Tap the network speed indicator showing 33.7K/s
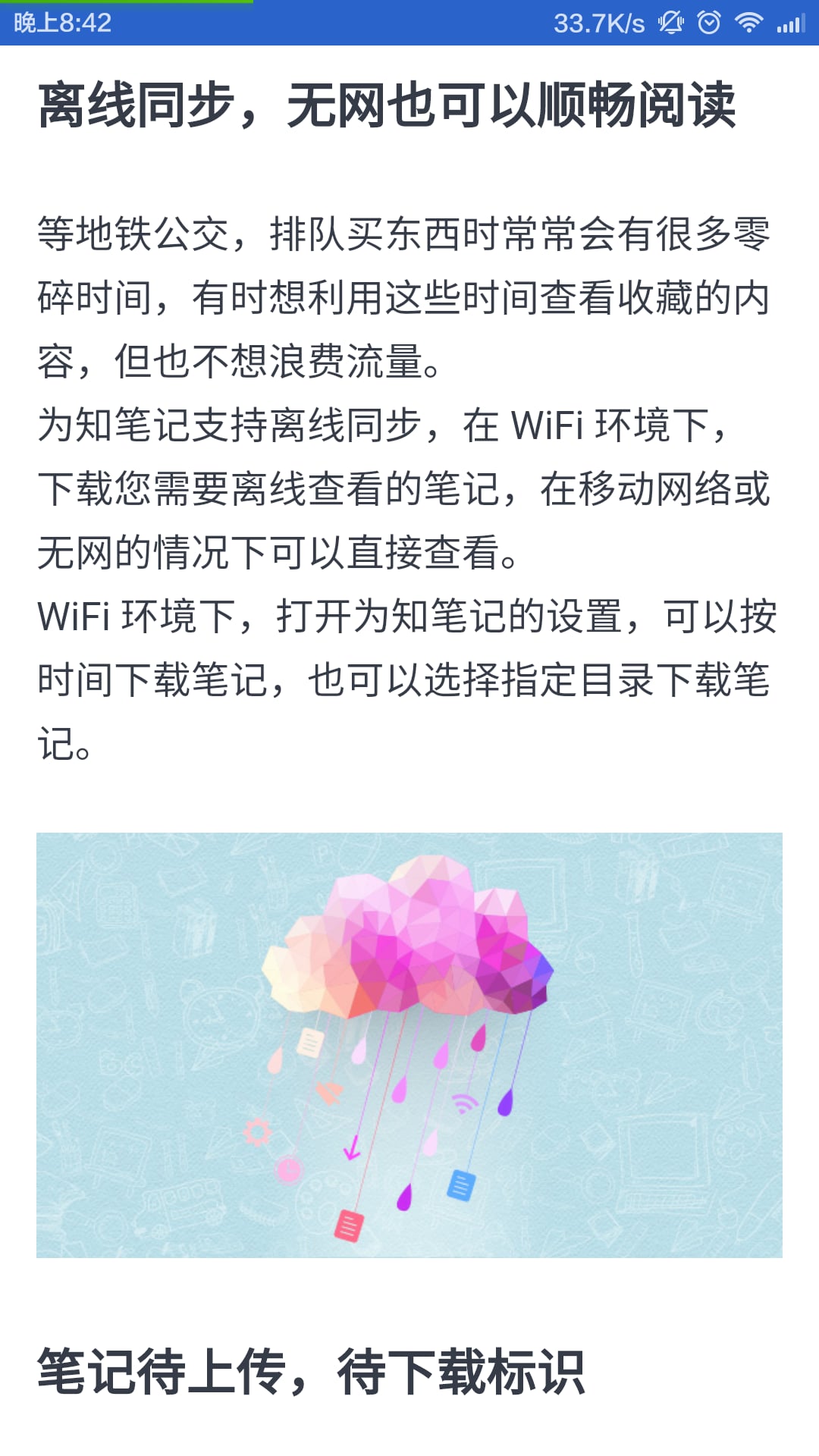The width and height of the screenshot is (819, 1456). [598, 21]
